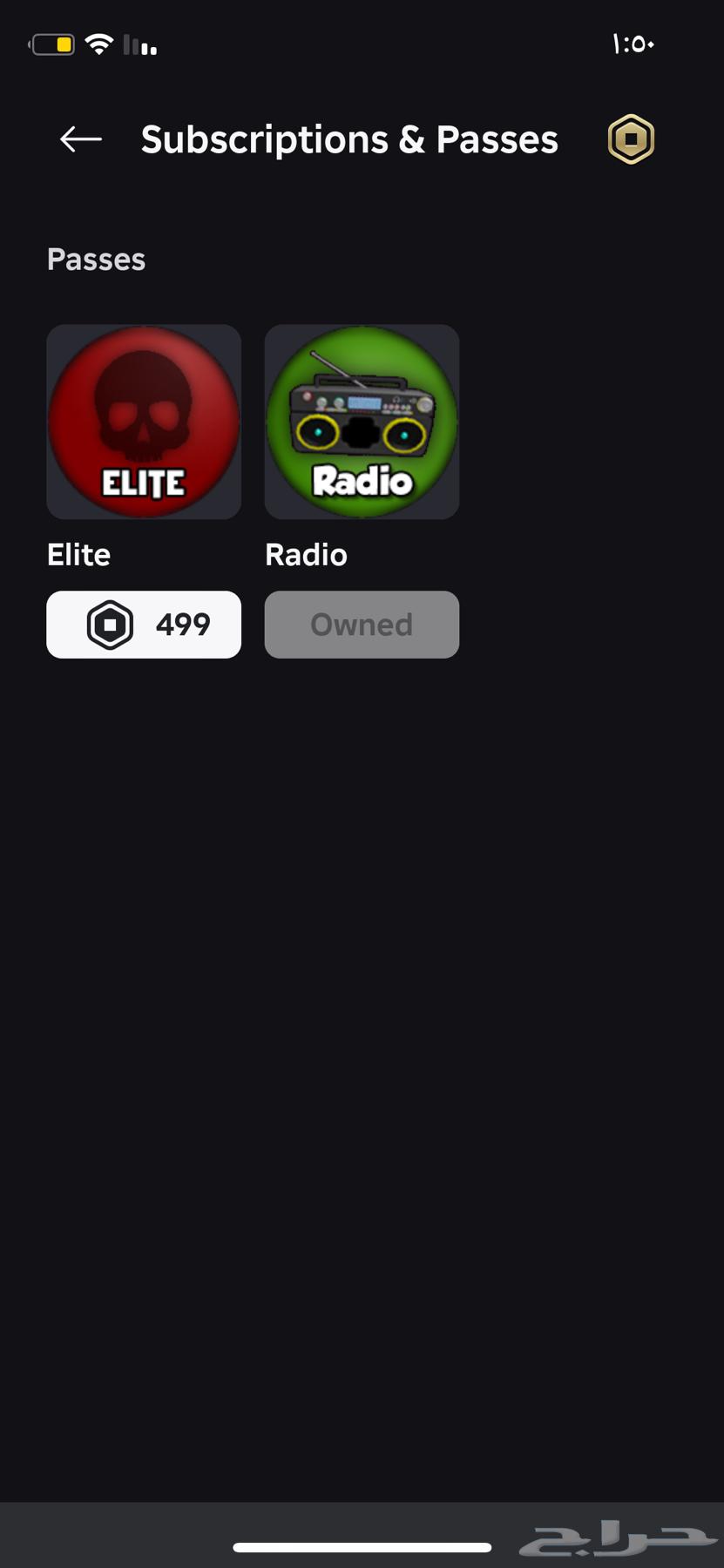Screen dimensions: 724x1568
Task: Open the Elite pass thumbnail
Action: pos(144,422)
